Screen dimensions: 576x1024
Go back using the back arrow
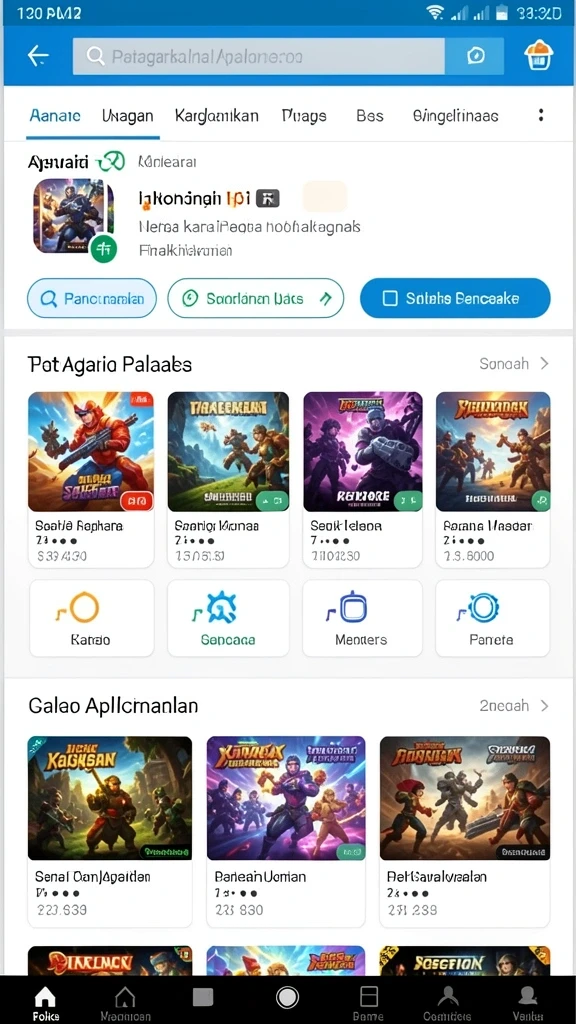coord(38,57)
